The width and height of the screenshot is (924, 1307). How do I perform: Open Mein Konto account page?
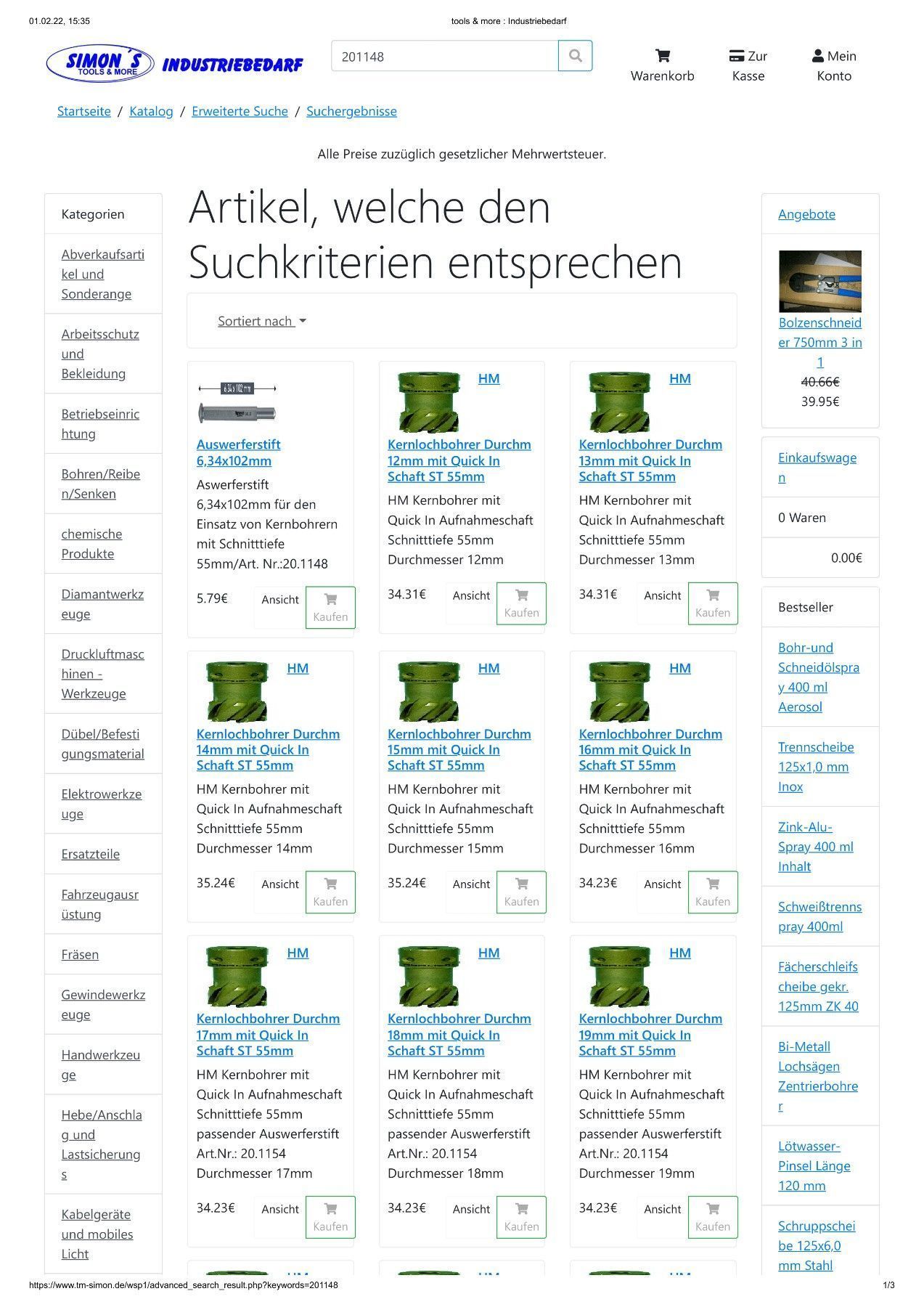[x=833, y=65]
